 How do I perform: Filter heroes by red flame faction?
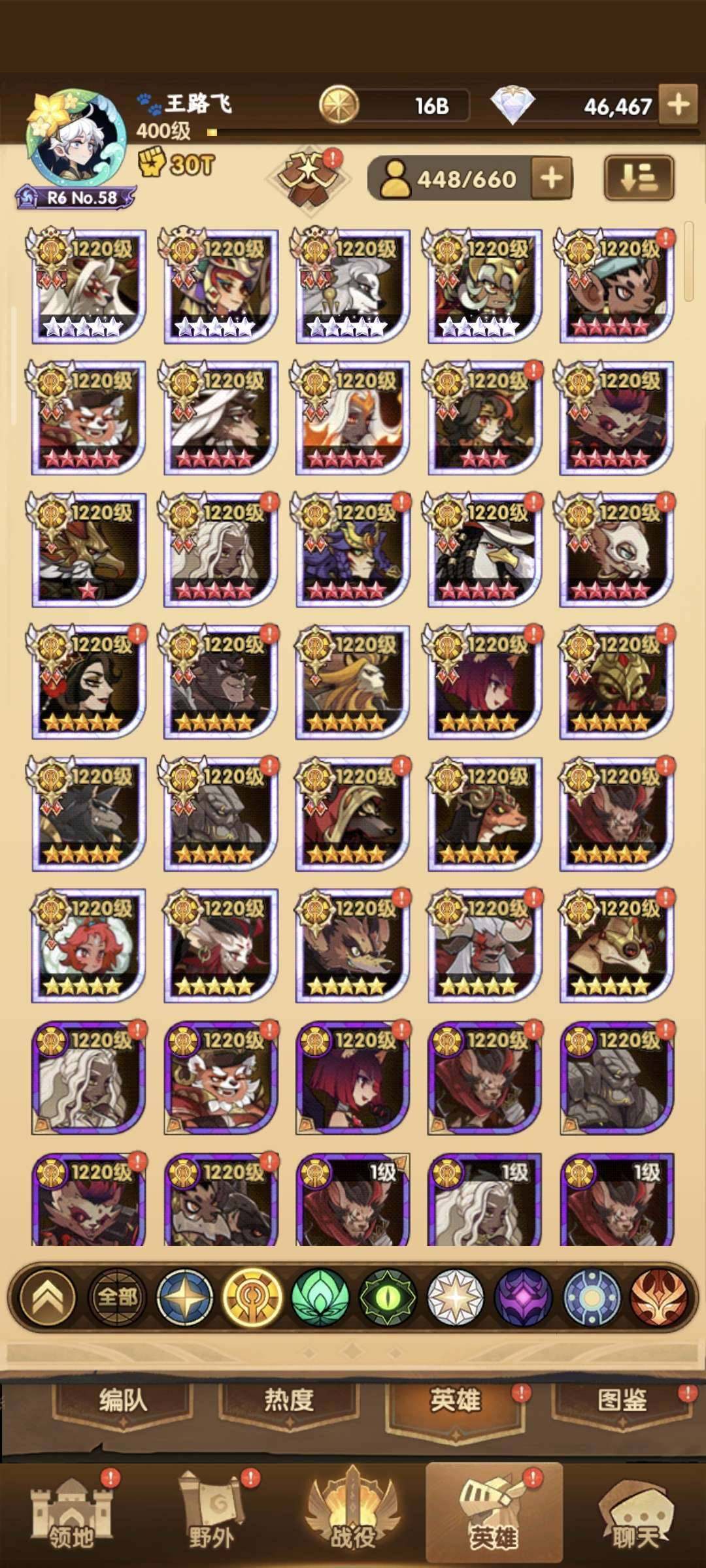pos(659,1297)
